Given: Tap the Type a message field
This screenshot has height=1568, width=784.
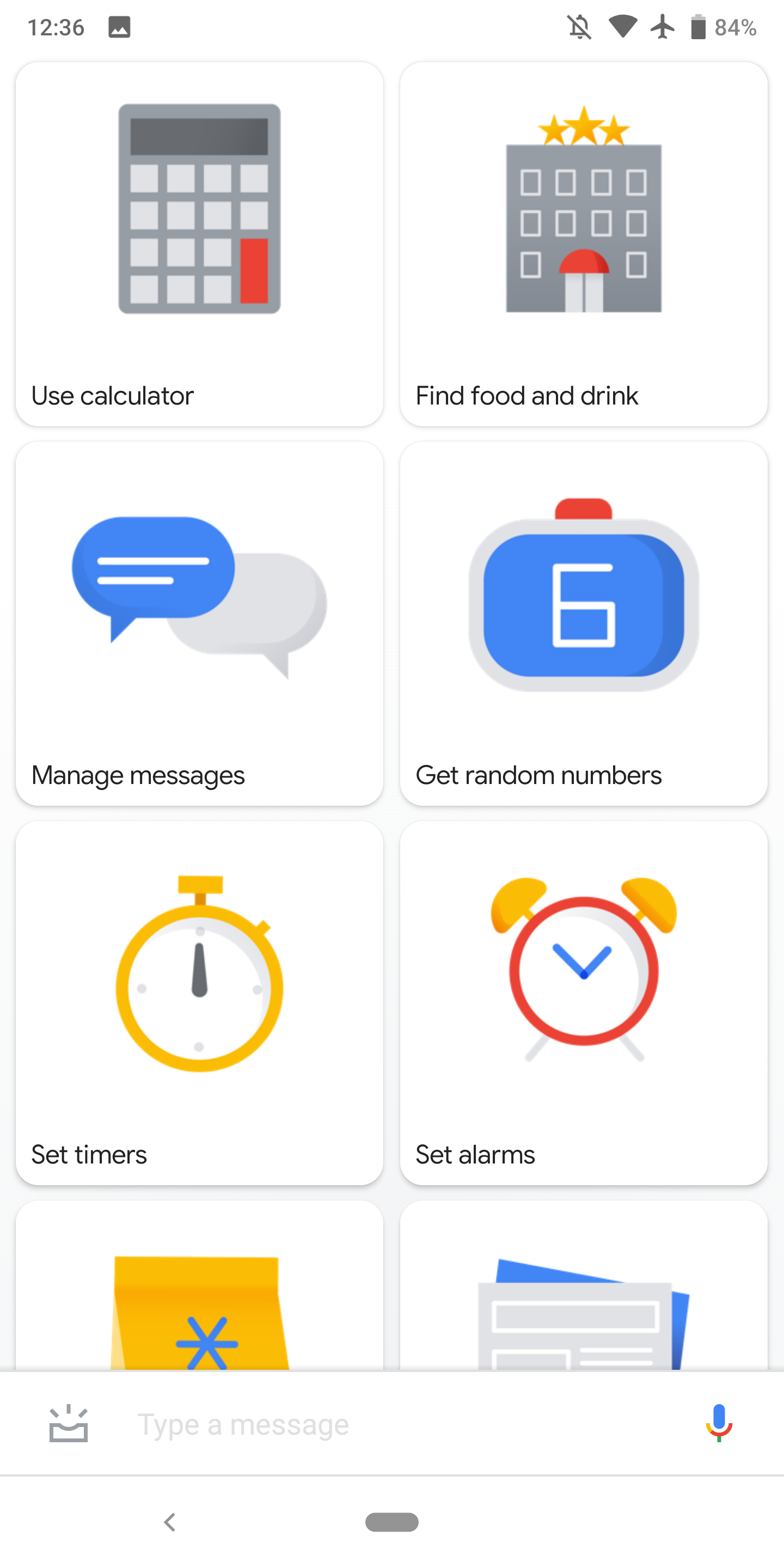Looking at the screenshot, I should (x=304, y=1424).
